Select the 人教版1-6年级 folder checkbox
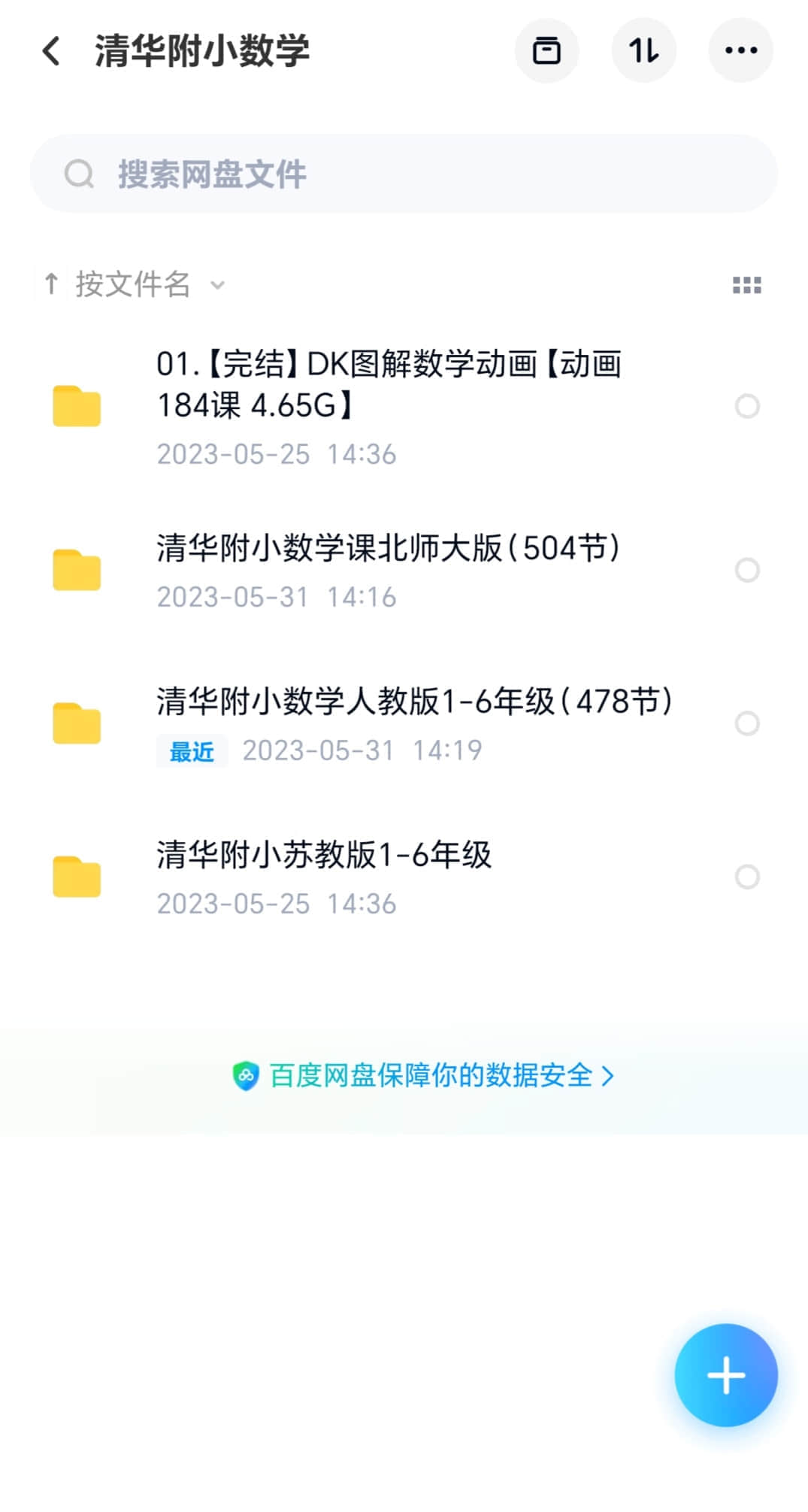 coord(747,723)
